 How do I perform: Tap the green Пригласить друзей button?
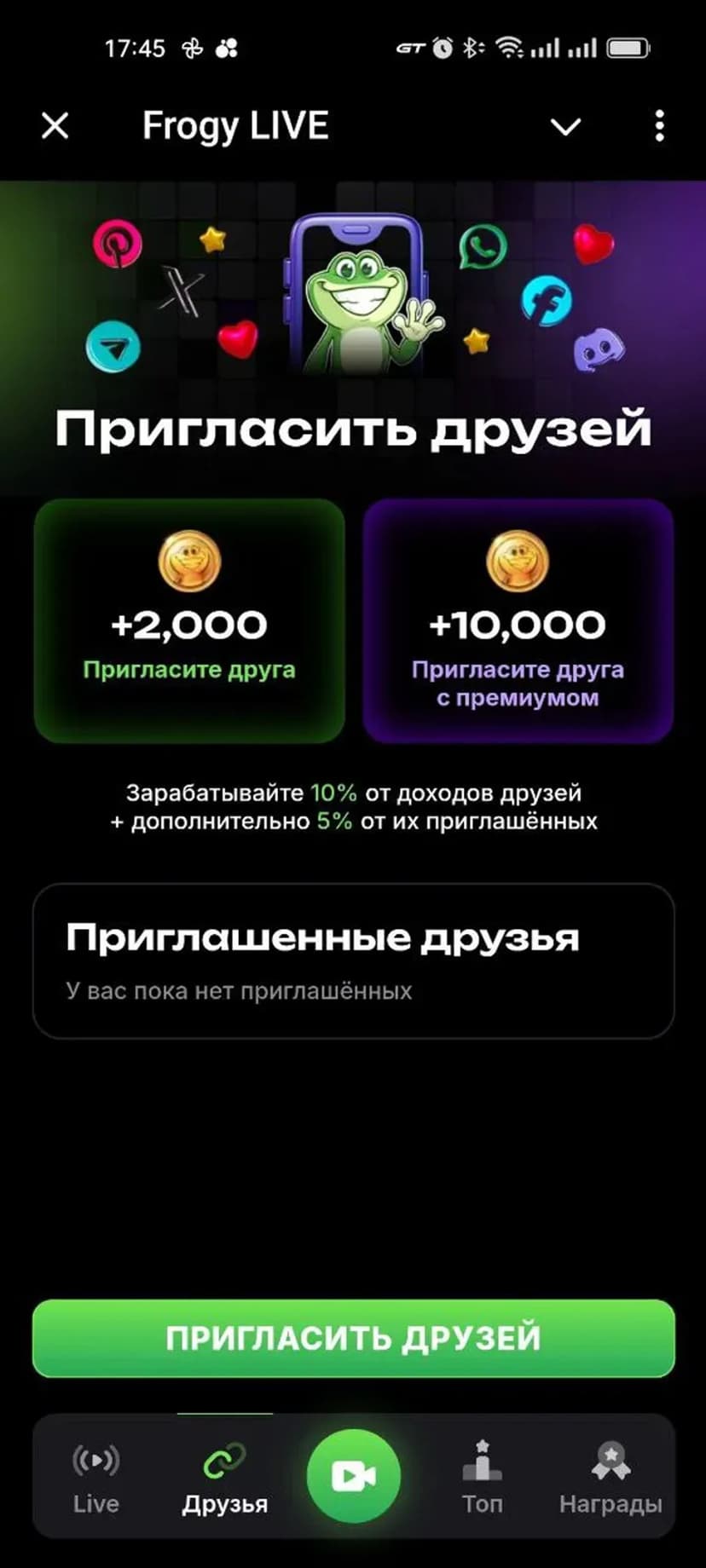pos(353,1338)
